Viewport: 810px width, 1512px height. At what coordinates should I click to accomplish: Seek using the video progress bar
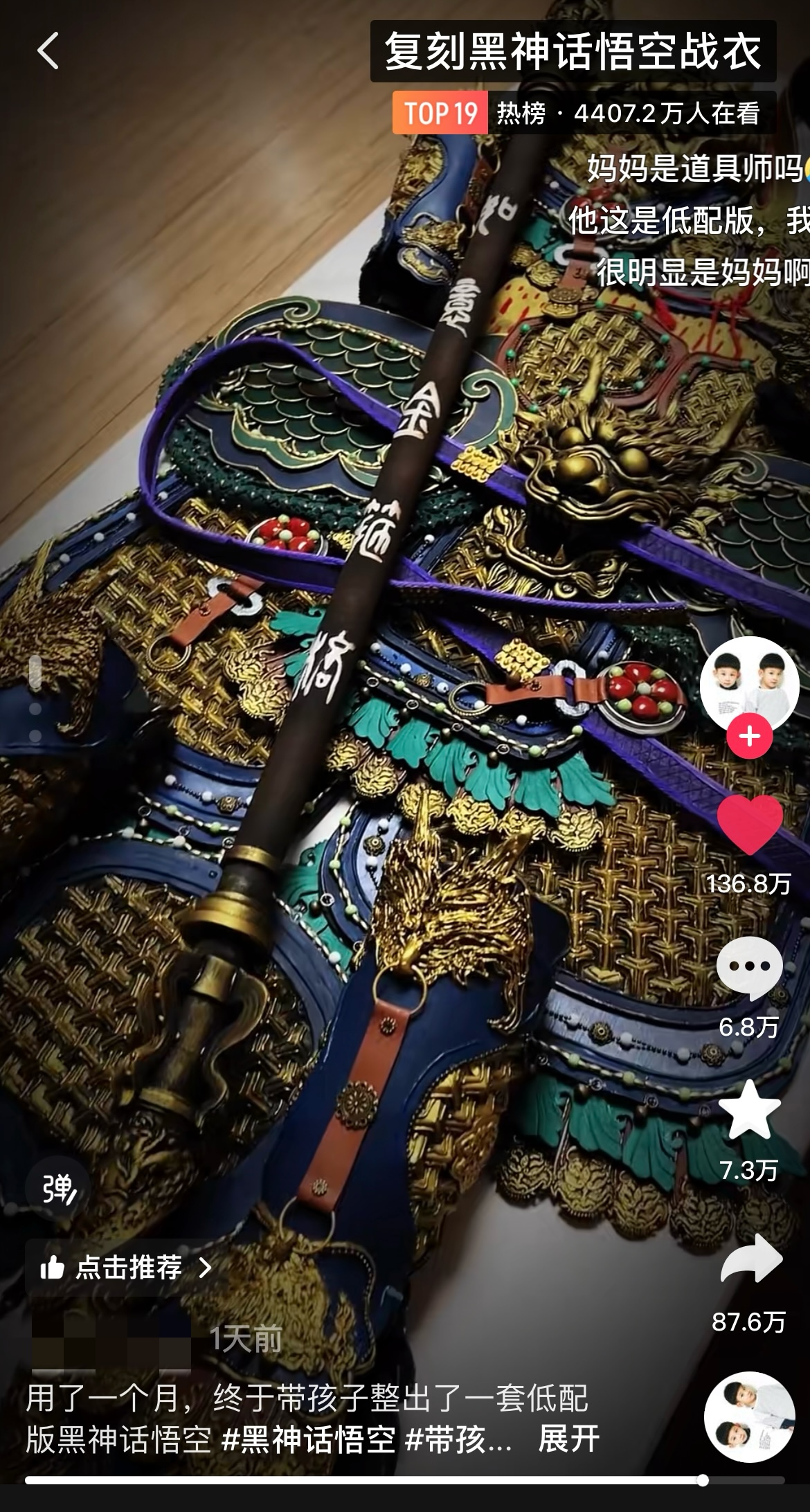click(405, 1481)
